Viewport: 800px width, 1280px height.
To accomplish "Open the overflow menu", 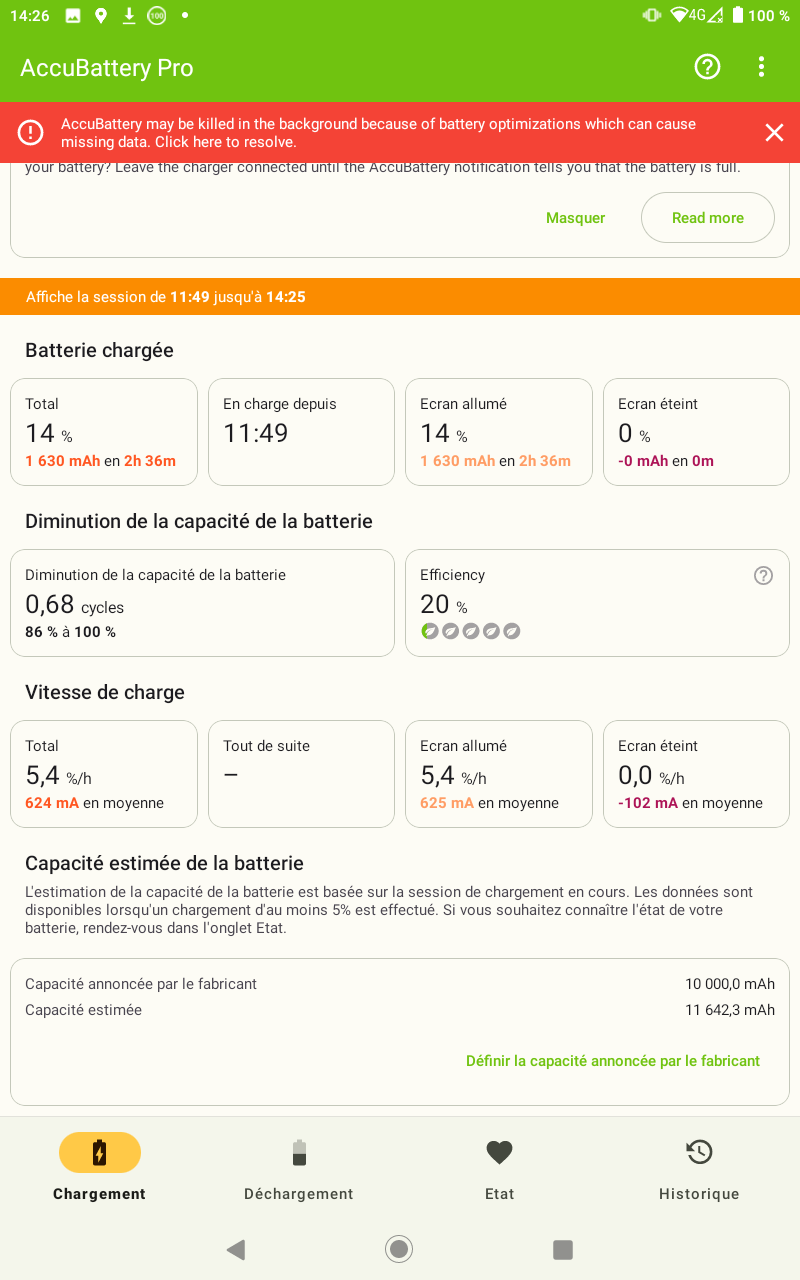I will point(761,67).
